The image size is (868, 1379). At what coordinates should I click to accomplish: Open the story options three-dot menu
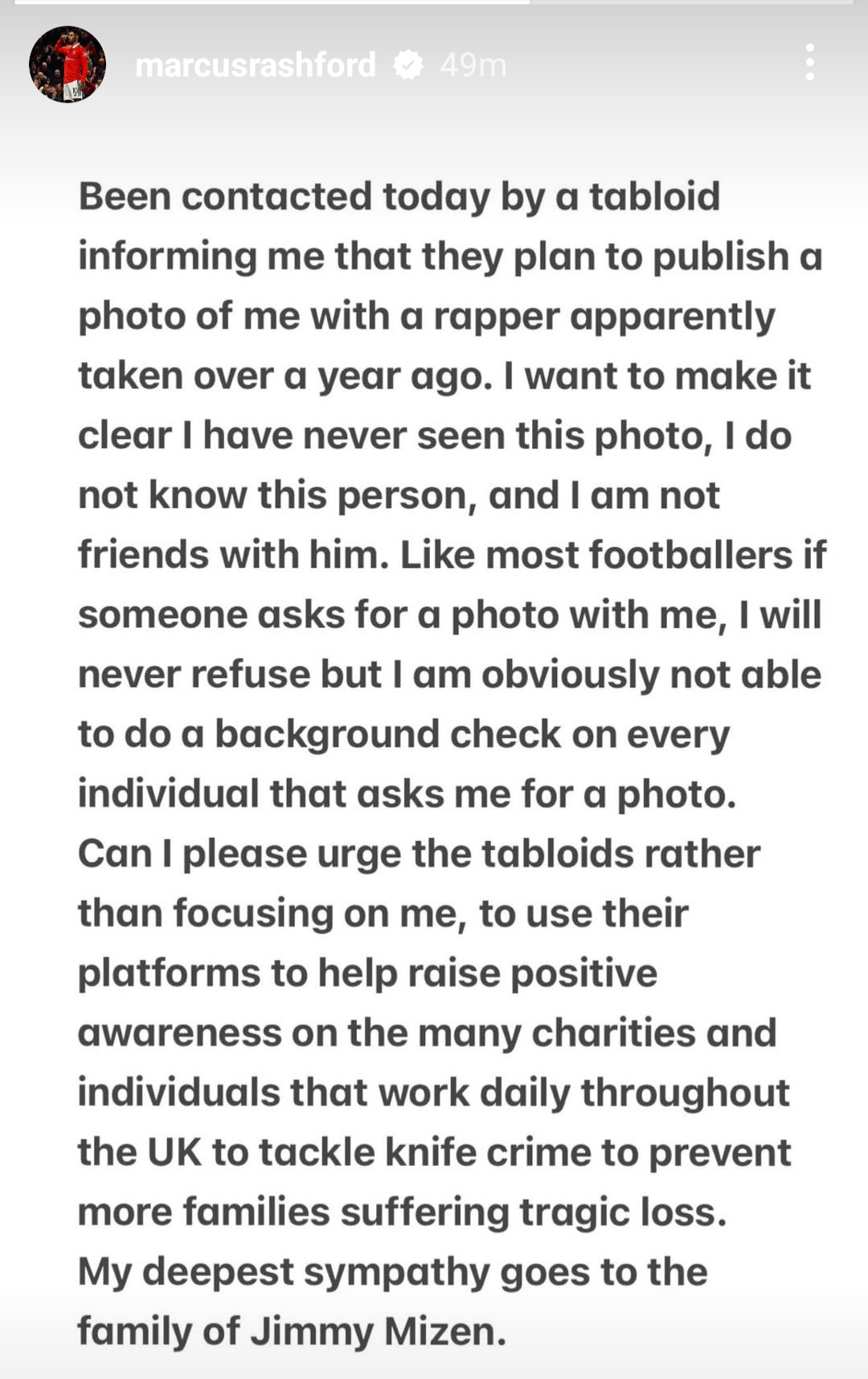809,63
